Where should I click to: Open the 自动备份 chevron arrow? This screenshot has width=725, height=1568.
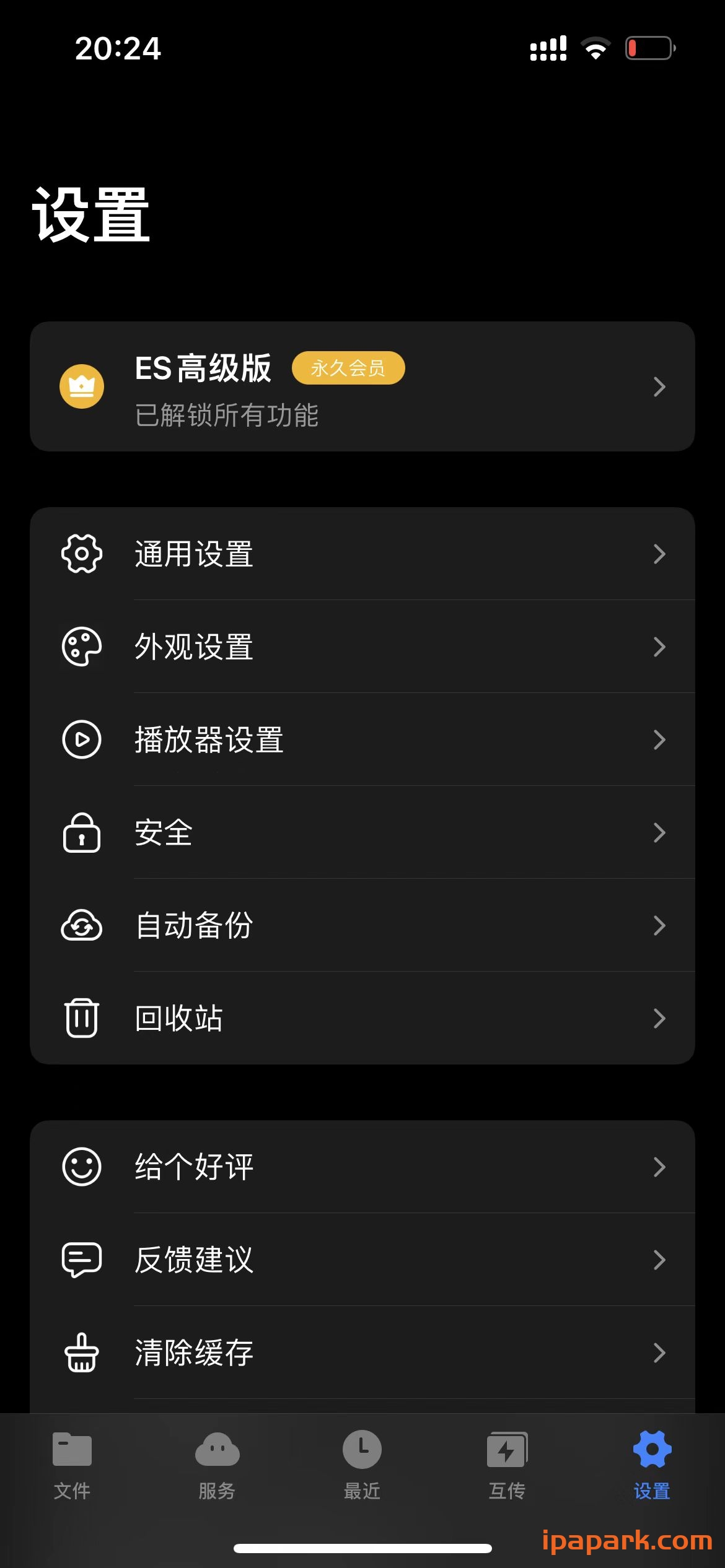[659, 925]
